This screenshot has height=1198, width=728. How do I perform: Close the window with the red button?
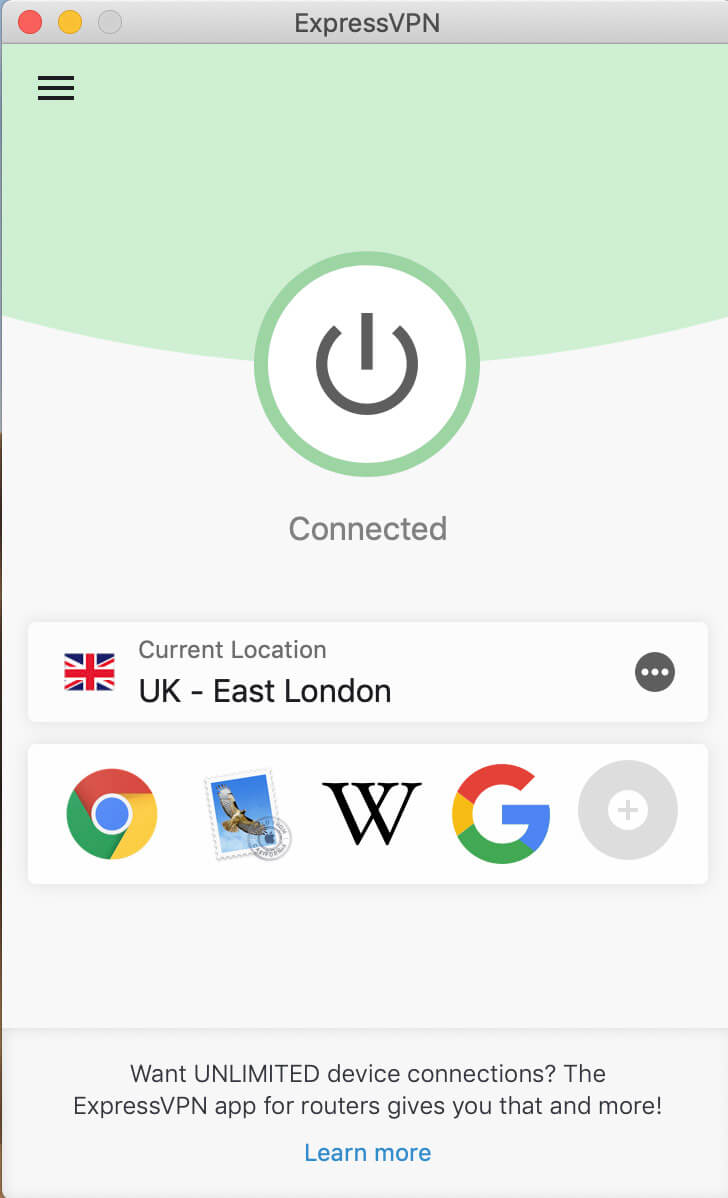[x=30, y=22]
